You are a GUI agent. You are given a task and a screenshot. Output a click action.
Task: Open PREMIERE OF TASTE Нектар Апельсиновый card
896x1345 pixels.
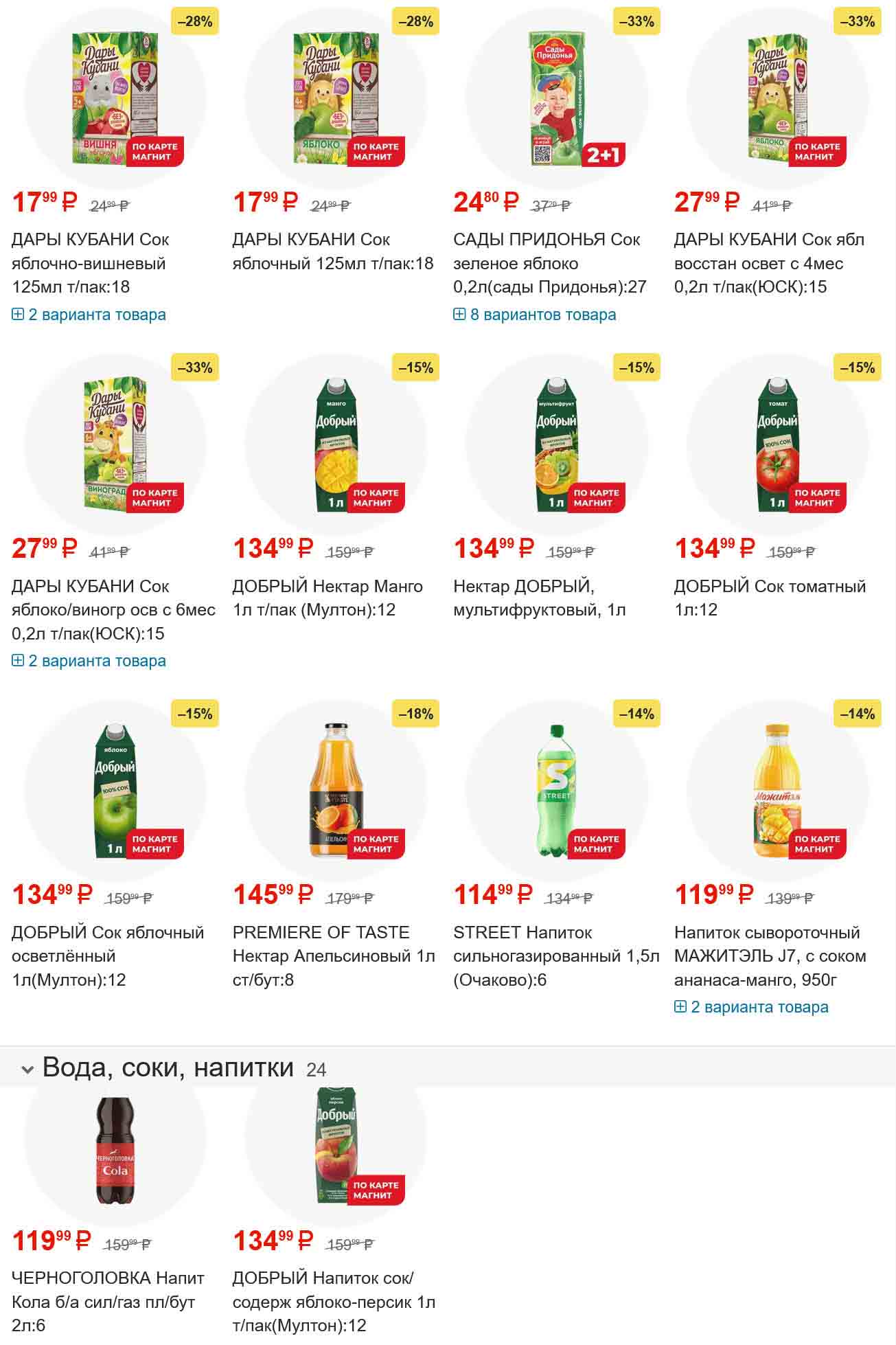pyautogui.click(x=334, y=956)
